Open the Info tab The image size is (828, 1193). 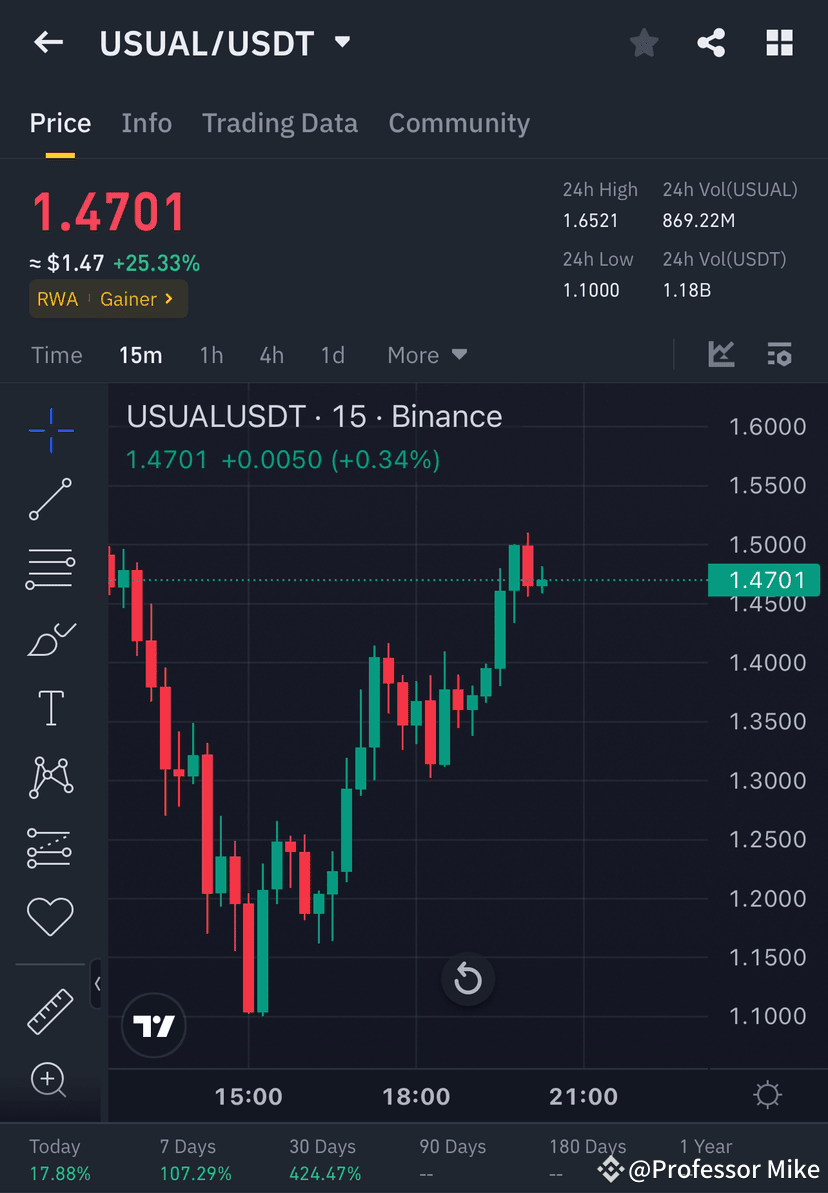(146, 122)
